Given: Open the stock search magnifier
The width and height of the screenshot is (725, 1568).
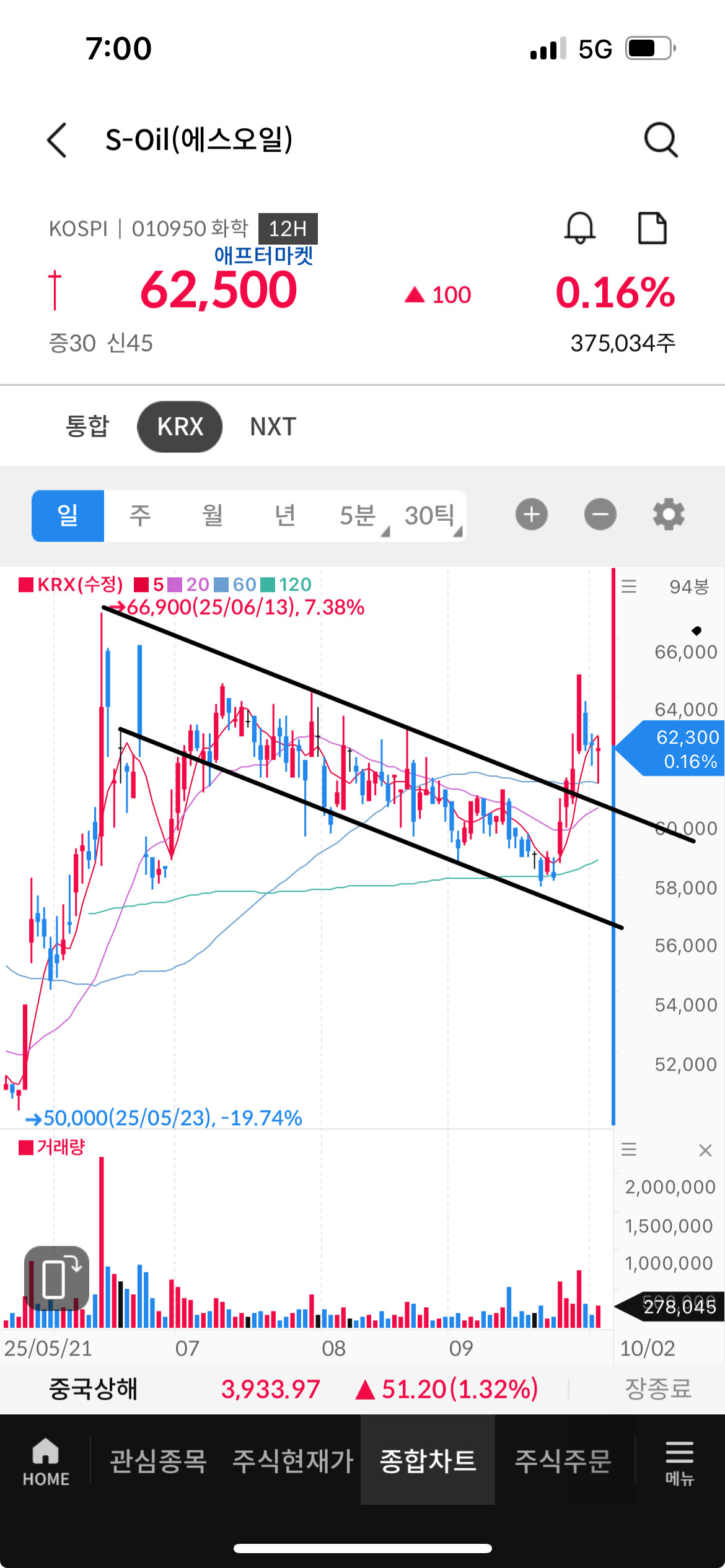Looking at the screenshot, I should [x=661, y=140].
